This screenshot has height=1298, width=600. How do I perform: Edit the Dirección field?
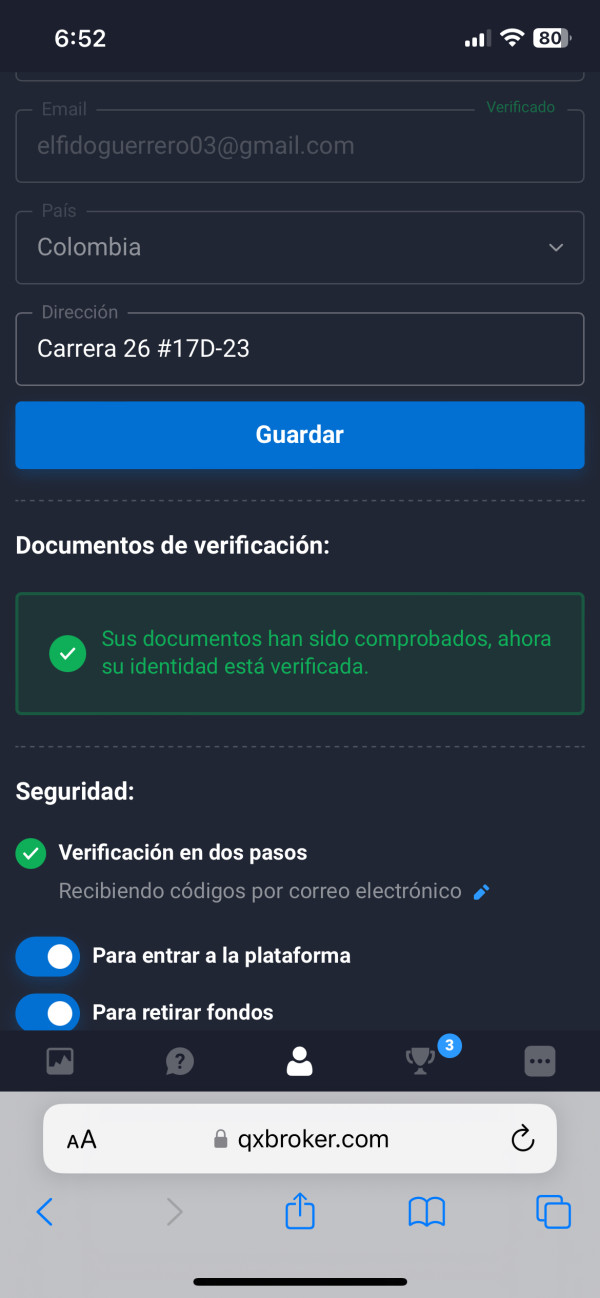click(300, 349)
